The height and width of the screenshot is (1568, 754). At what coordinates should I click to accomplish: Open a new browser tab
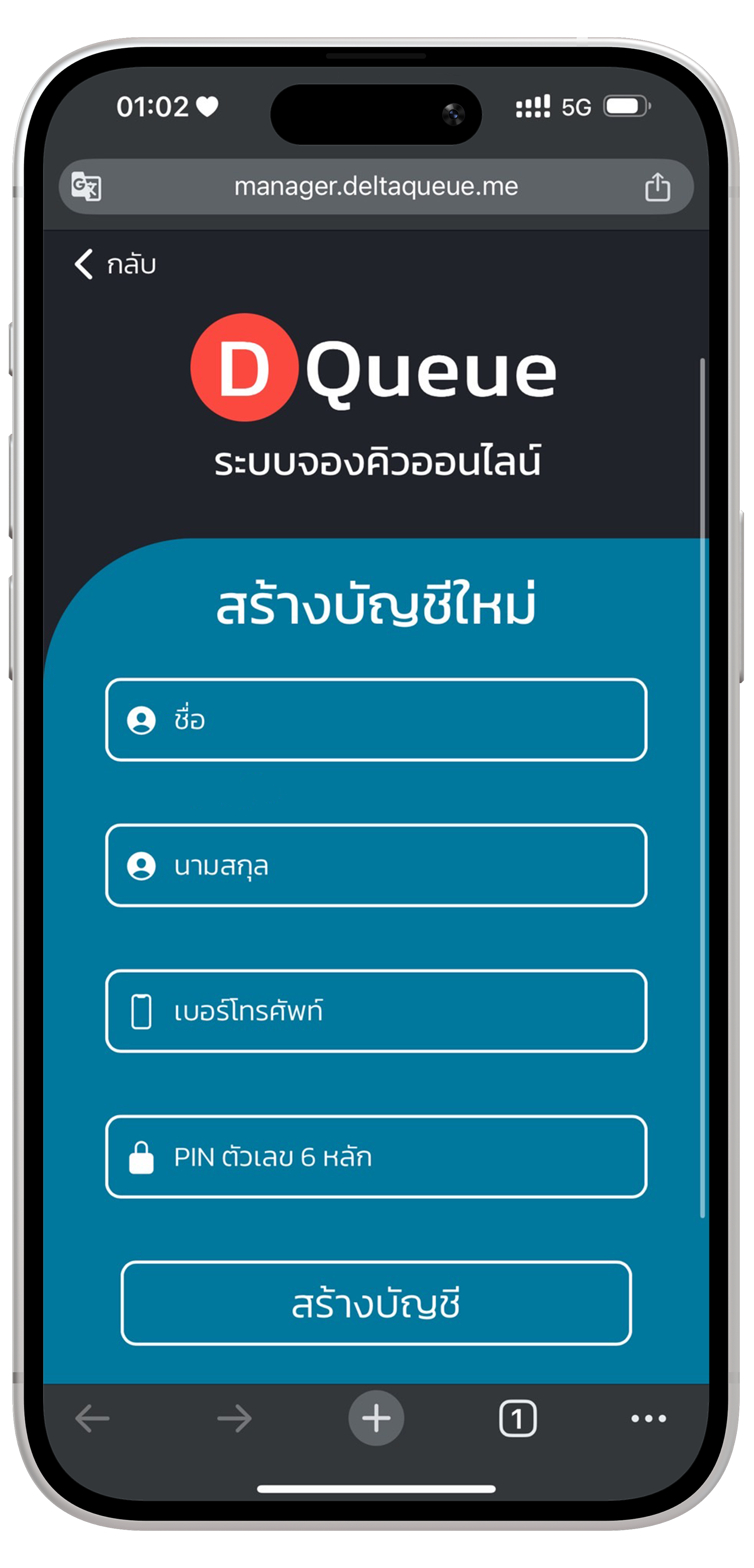tap(376, 1418)
